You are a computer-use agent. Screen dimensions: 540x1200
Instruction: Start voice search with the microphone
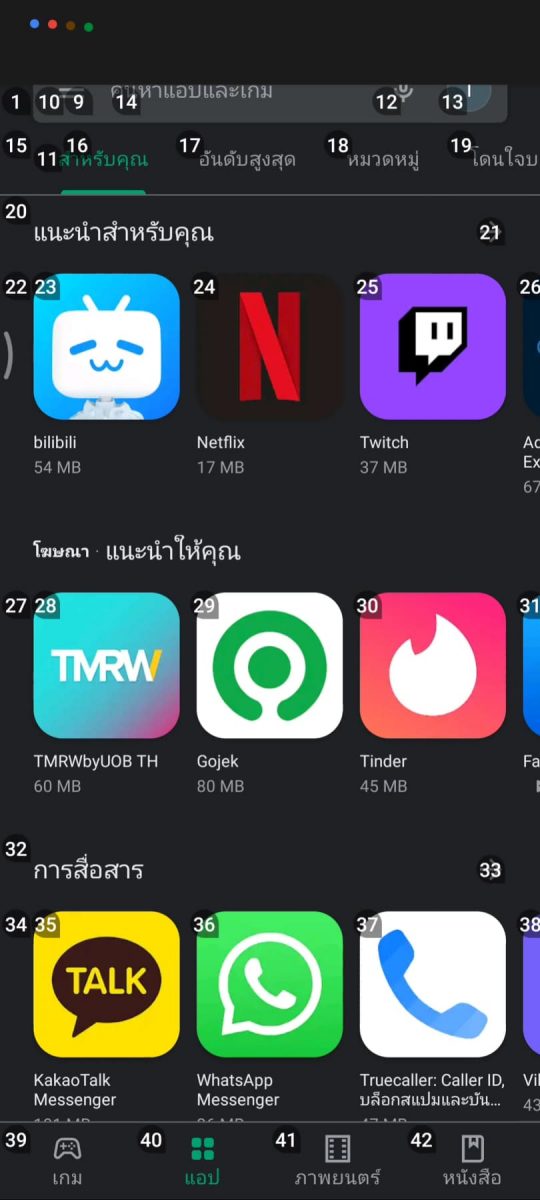click(x=403, y=96)
